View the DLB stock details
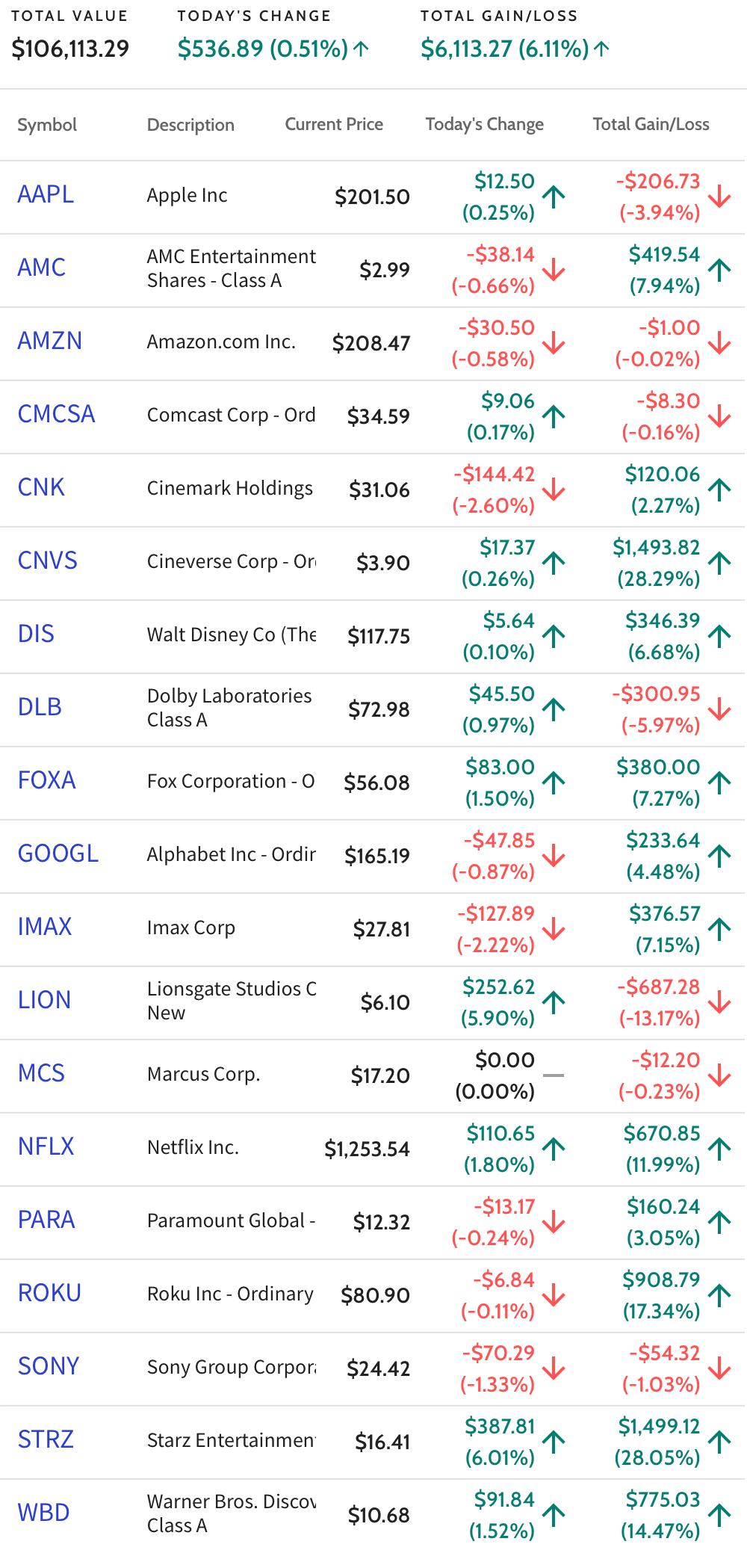Image resolution: width=747 pixels, height=1568 pixels. (40, 707)
